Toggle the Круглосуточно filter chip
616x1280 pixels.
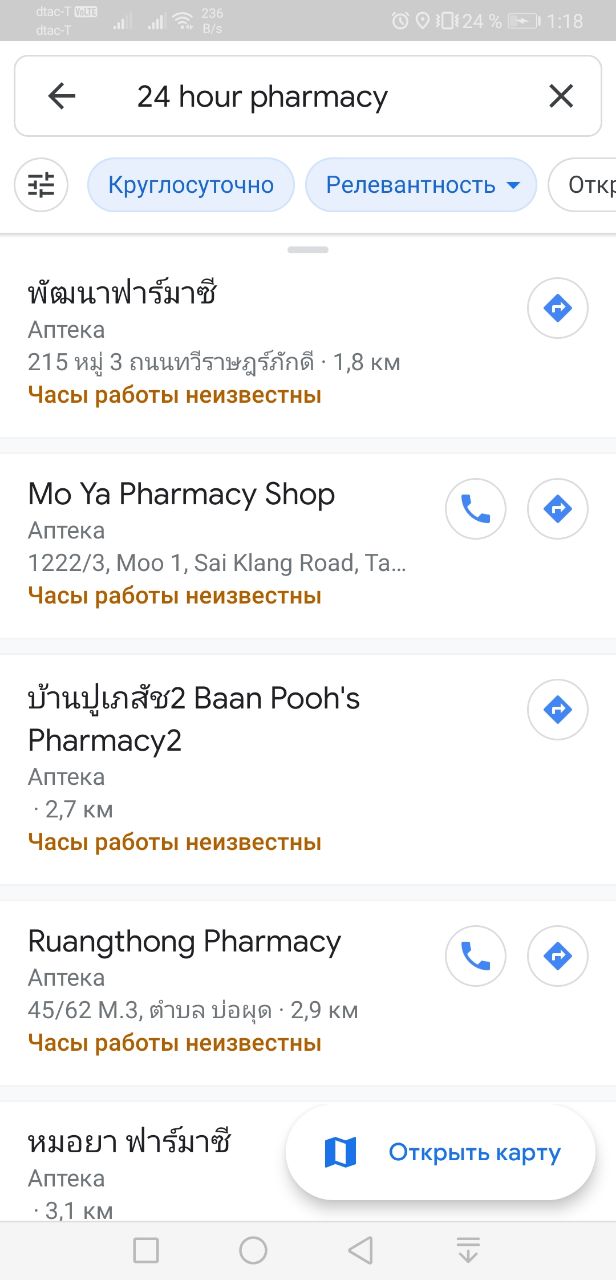pos(191,185)
